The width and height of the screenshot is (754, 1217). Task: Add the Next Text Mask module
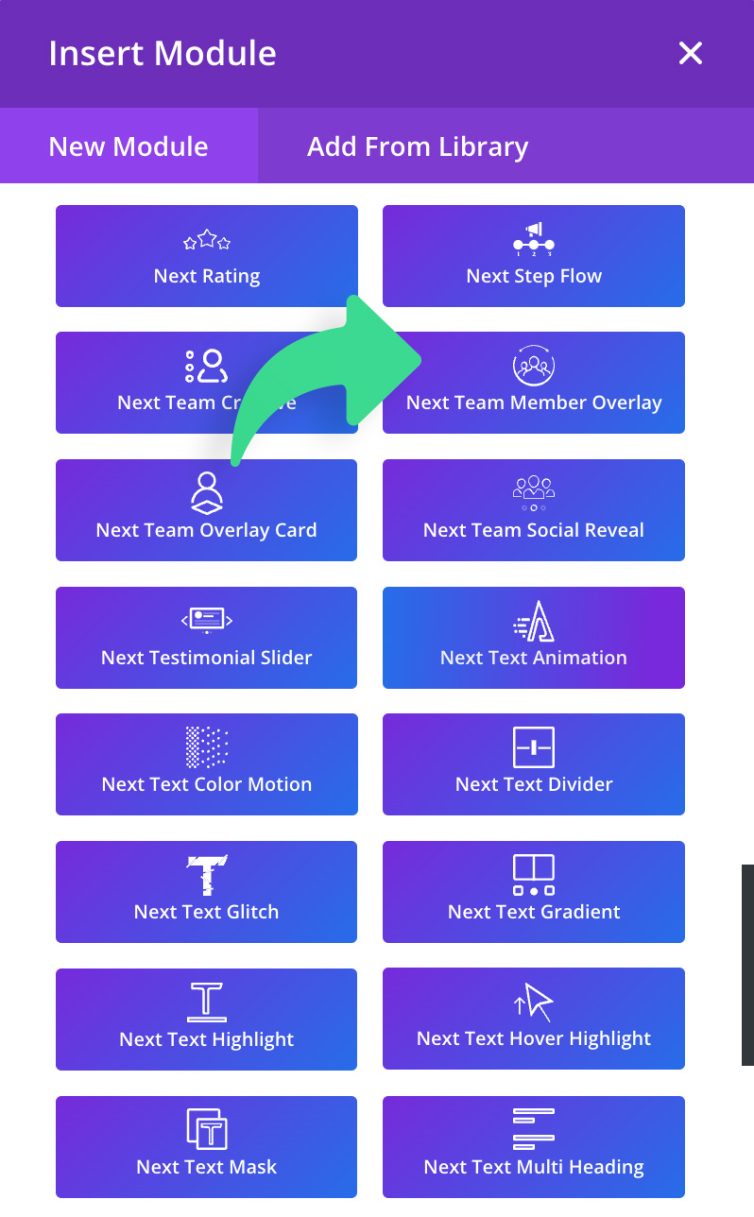click(x=206, y=1146)
